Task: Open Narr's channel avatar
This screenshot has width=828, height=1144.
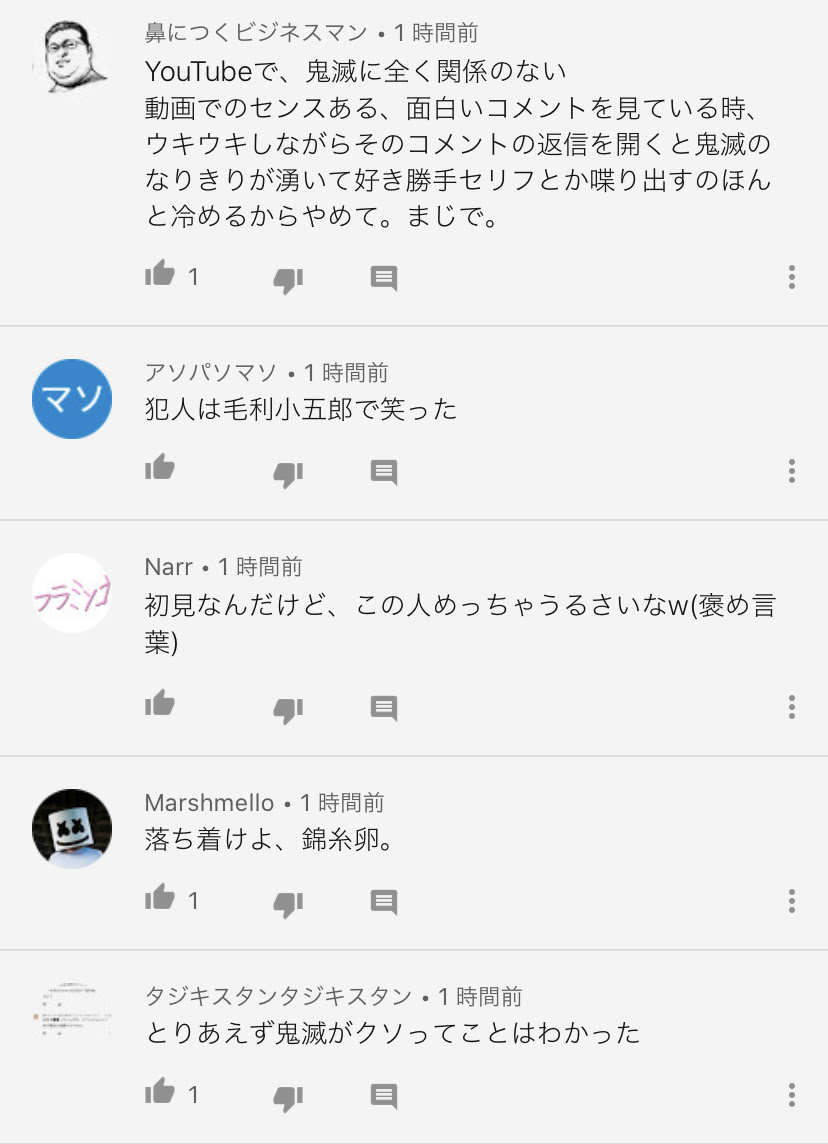Action: pos(71,593)
